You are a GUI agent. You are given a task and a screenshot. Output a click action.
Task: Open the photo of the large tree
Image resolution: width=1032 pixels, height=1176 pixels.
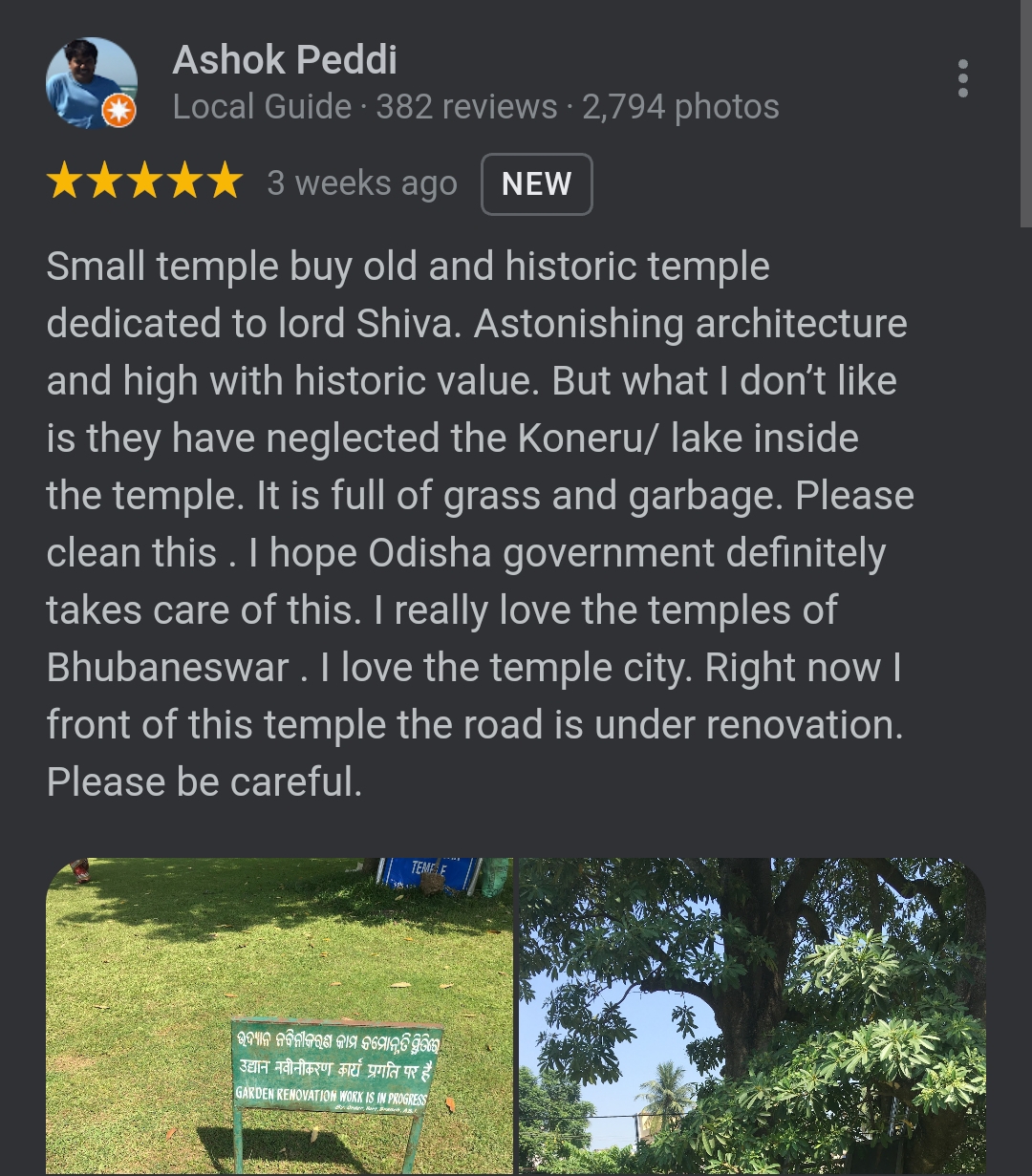point(752,1016)
